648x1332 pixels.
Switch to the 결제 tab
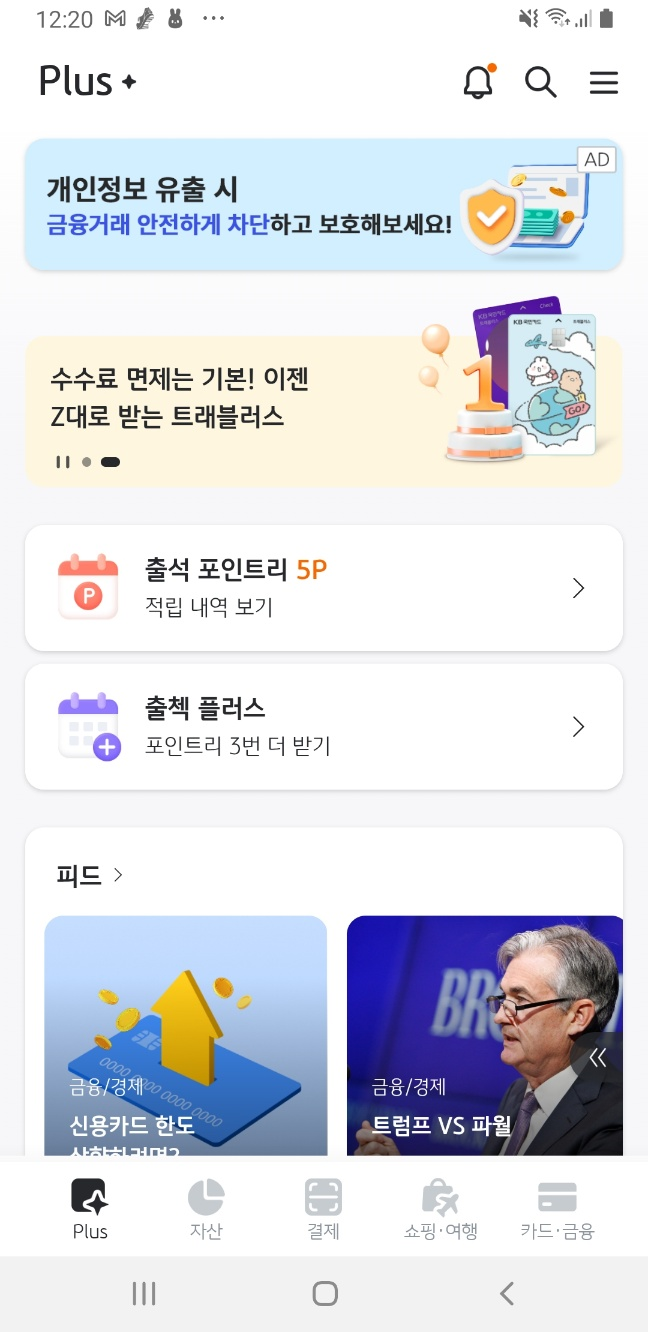click(x=324, y=1209)
